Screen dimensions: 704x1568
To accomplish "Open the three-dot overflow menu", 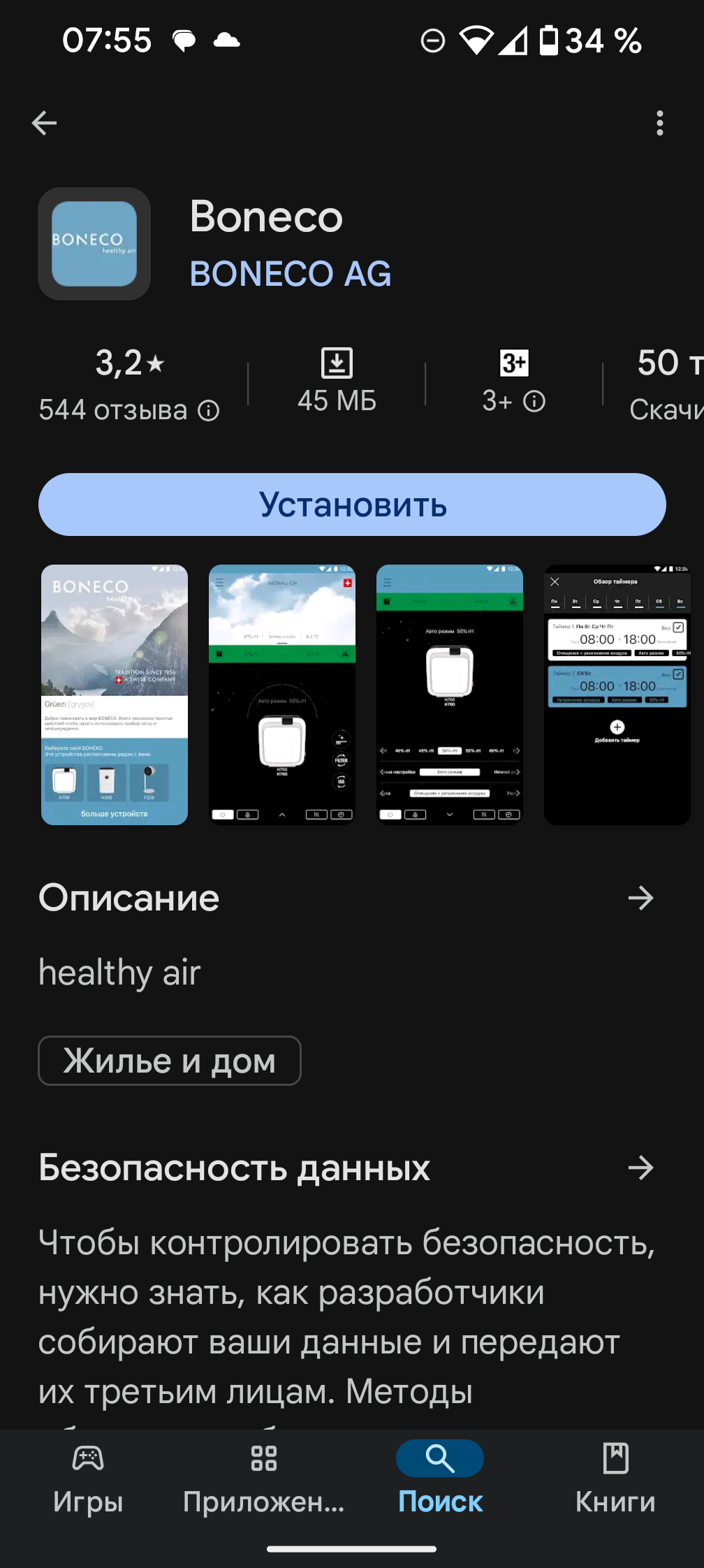I will 659,123.
